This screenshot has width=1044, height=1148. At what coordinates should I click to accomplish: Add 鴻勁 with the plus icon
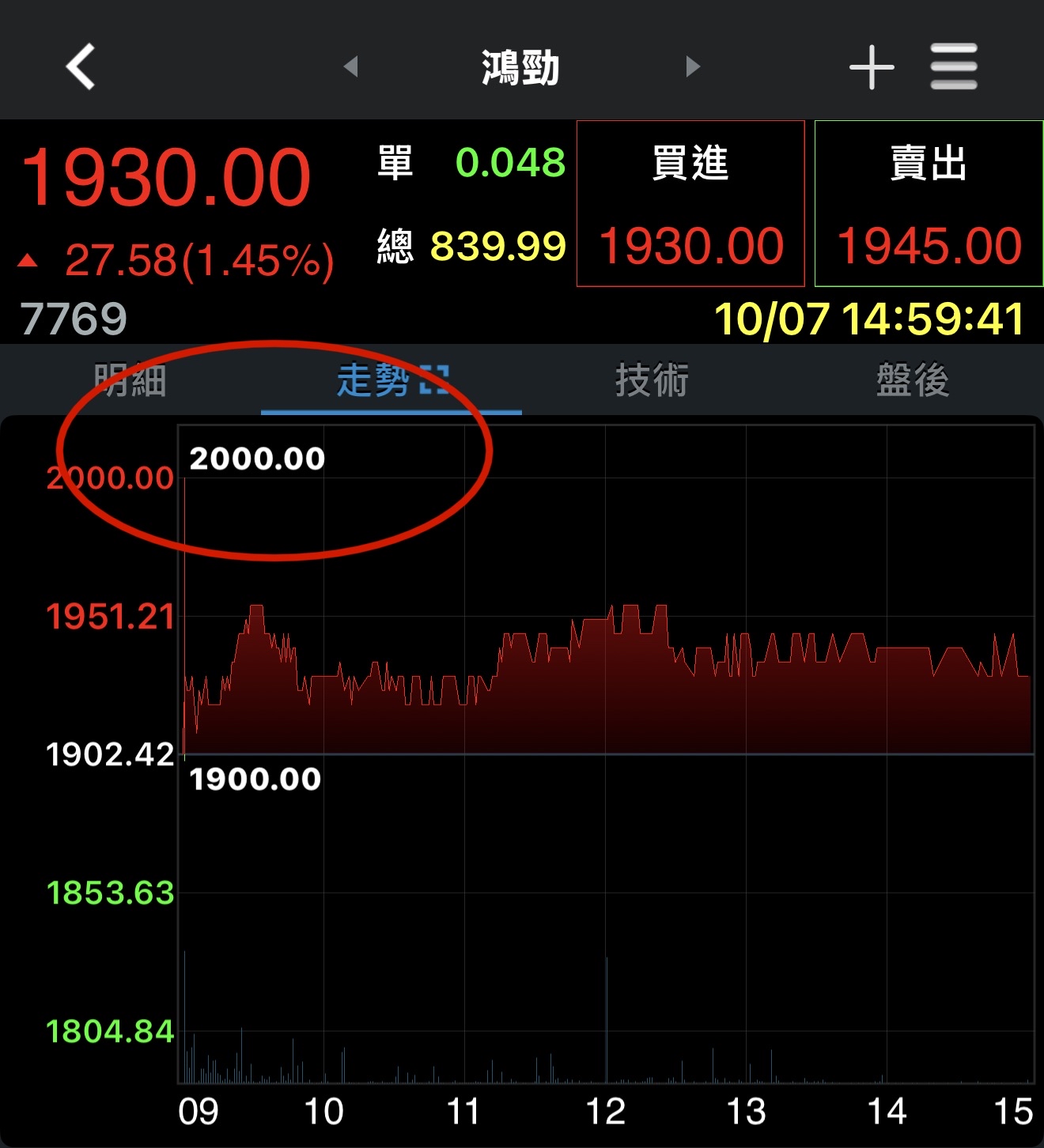coord(872,67)
